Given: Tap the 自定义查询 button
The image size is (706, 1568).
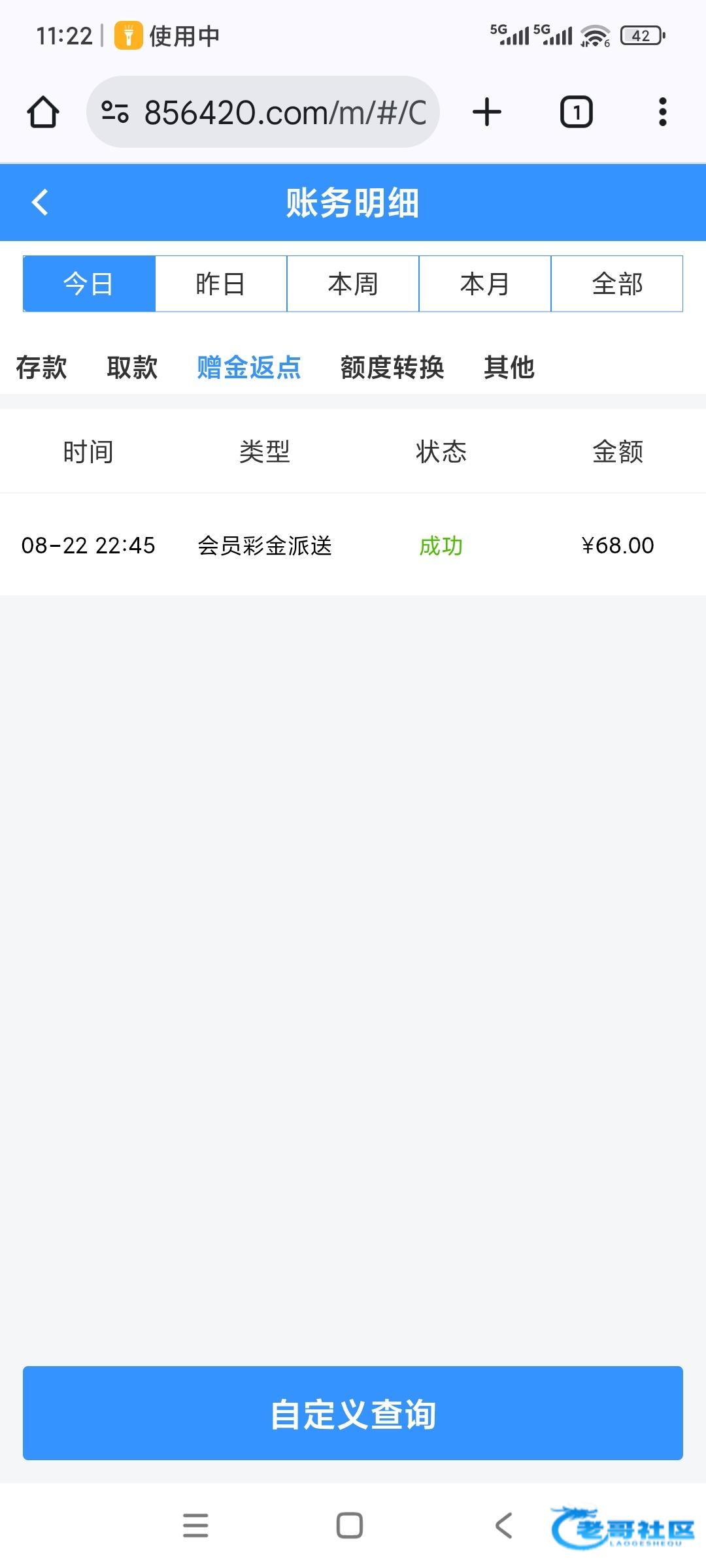Looking at the screenshot, I should click(353, 1414).
